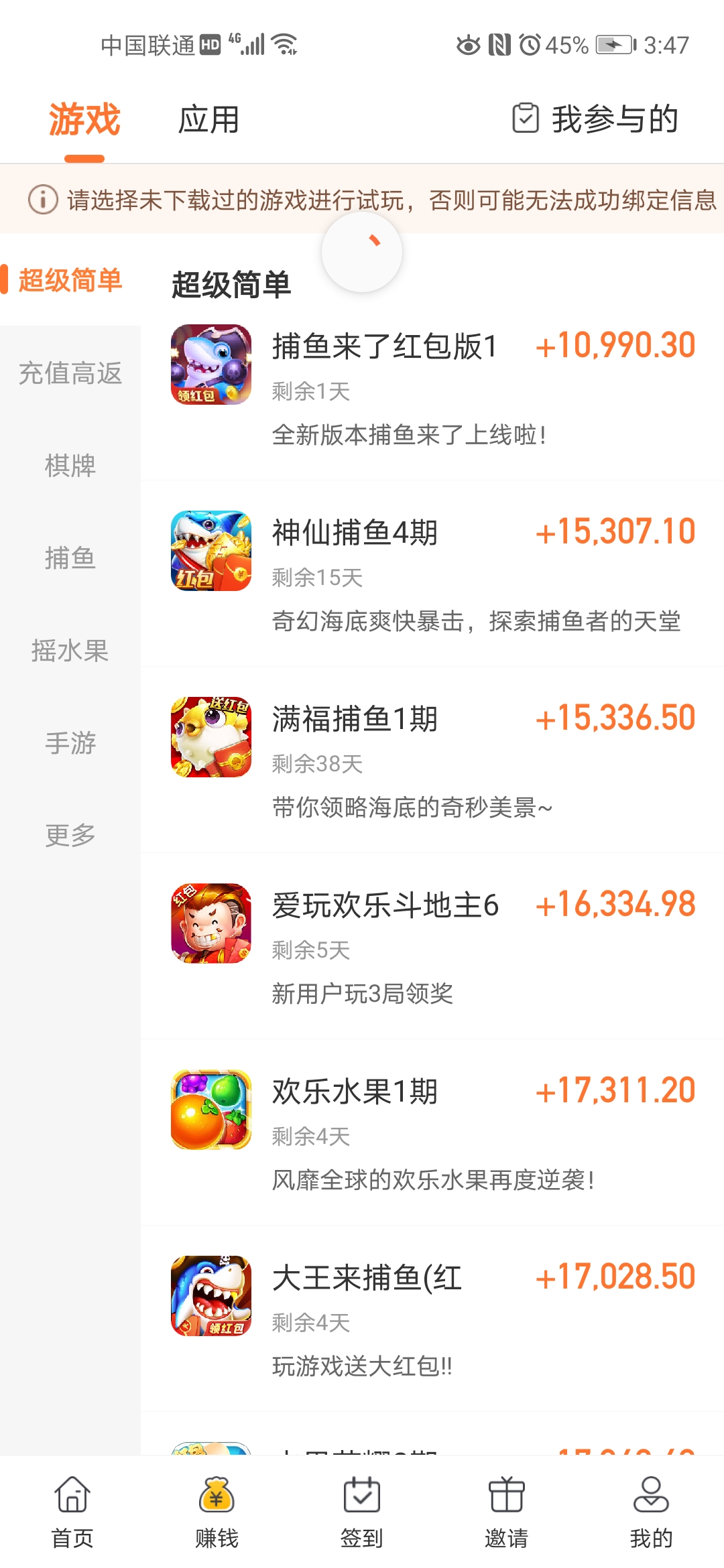
Task: Open the 更多 category
Action: pos(70,836)
